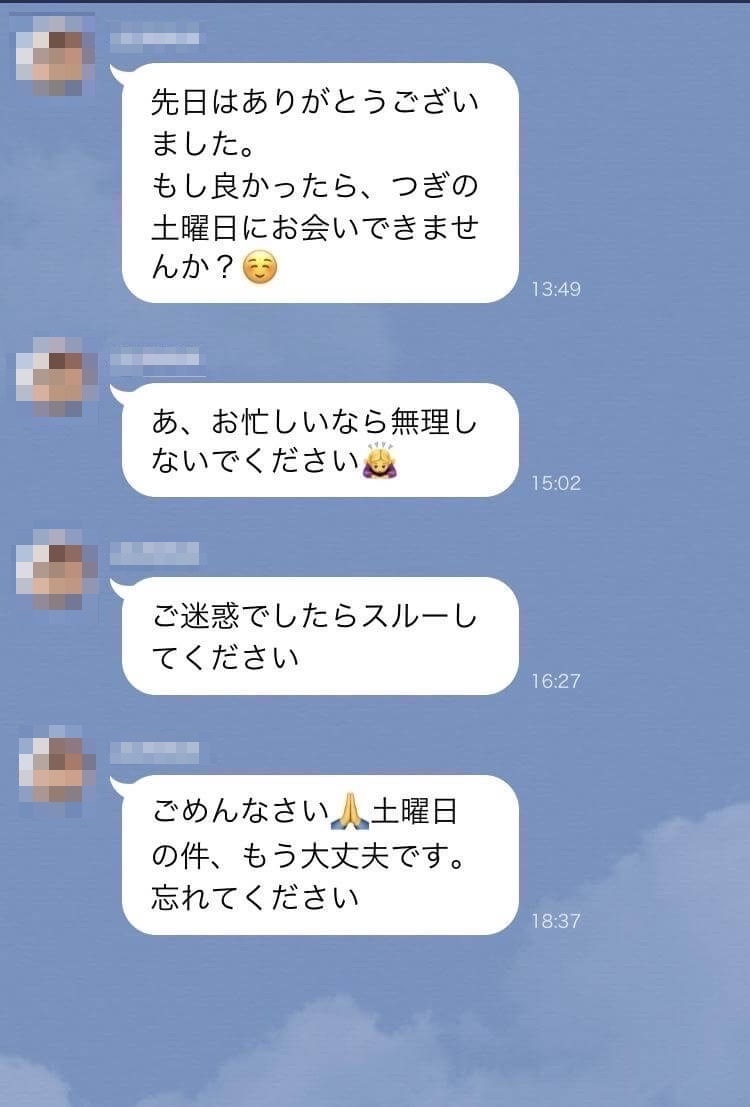This screenshot has width=750, height=1107.
Task: View sender profile from the 16:27 message avatar
Action: 57,570
